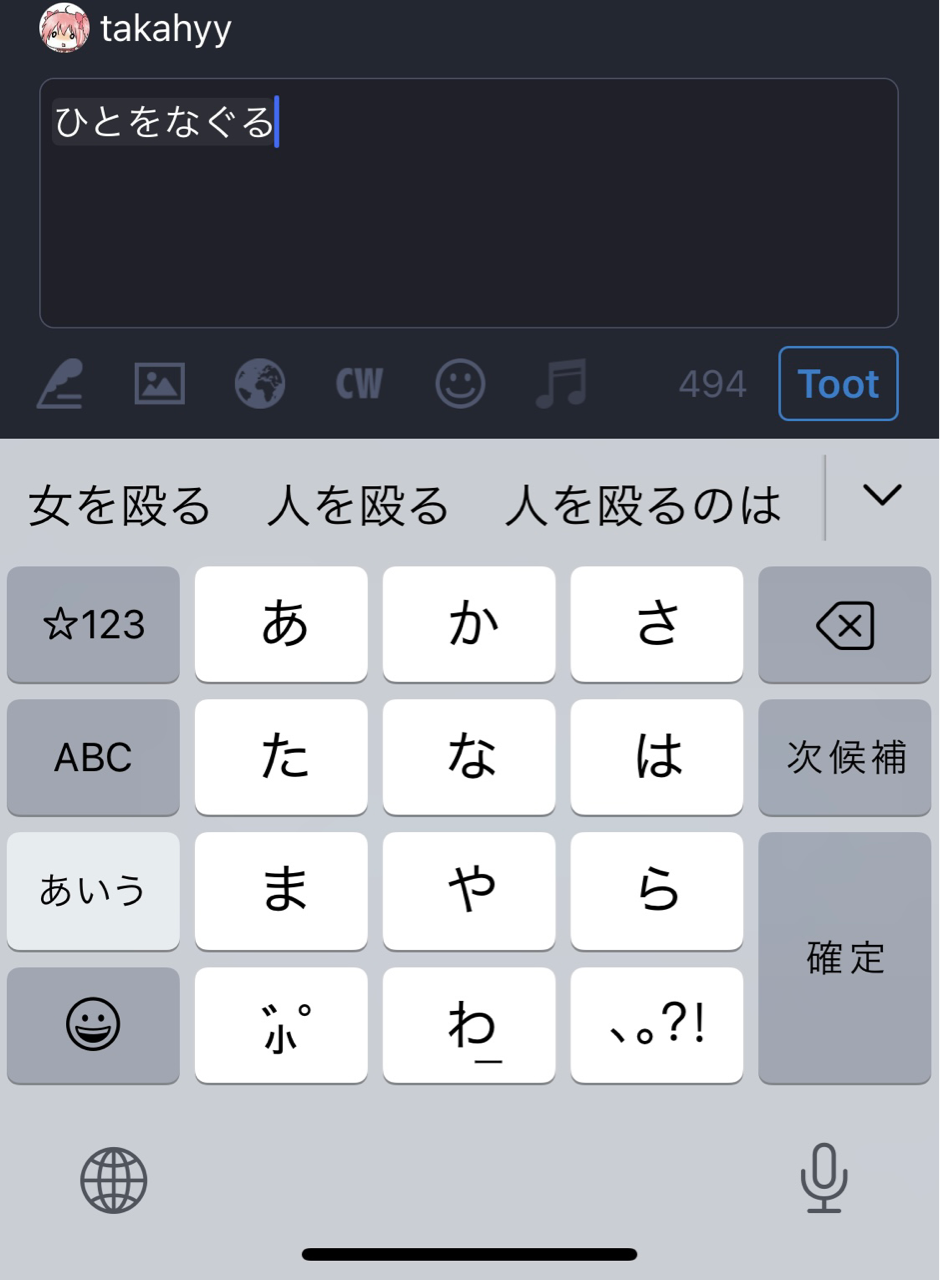
Task: Switch to the ☆123 number keyboard
Action: click(x=93, y=625)
